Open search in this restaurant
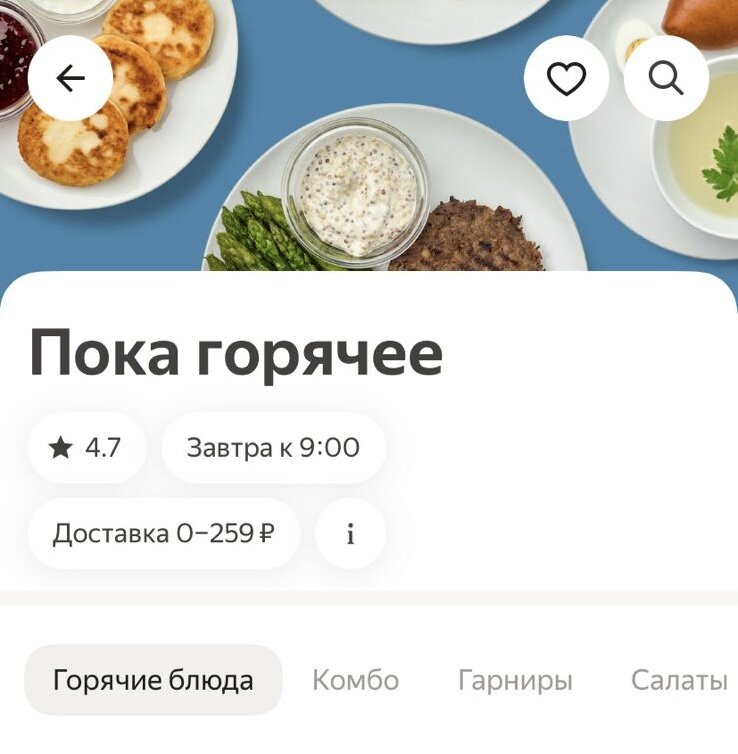738x754 pixels. (x=666, y=79)
